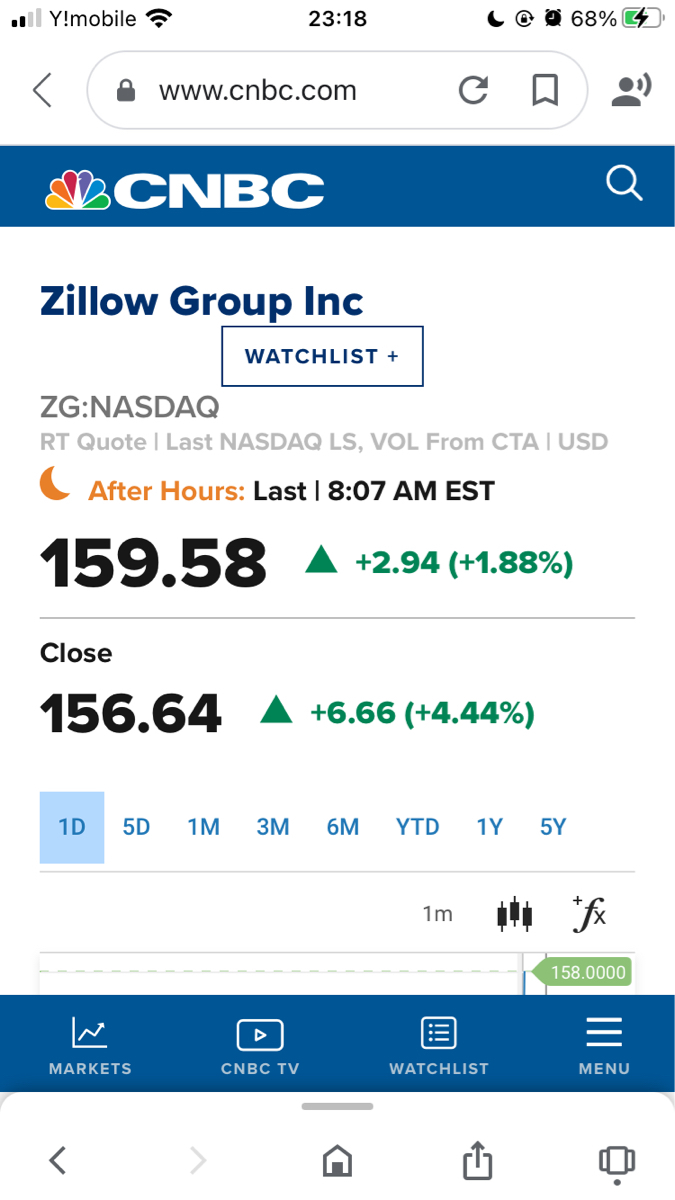This screenshot has width=675, height=1200.
Task: Open the fx chart indicators menu
Action: [x=589, y=912]
